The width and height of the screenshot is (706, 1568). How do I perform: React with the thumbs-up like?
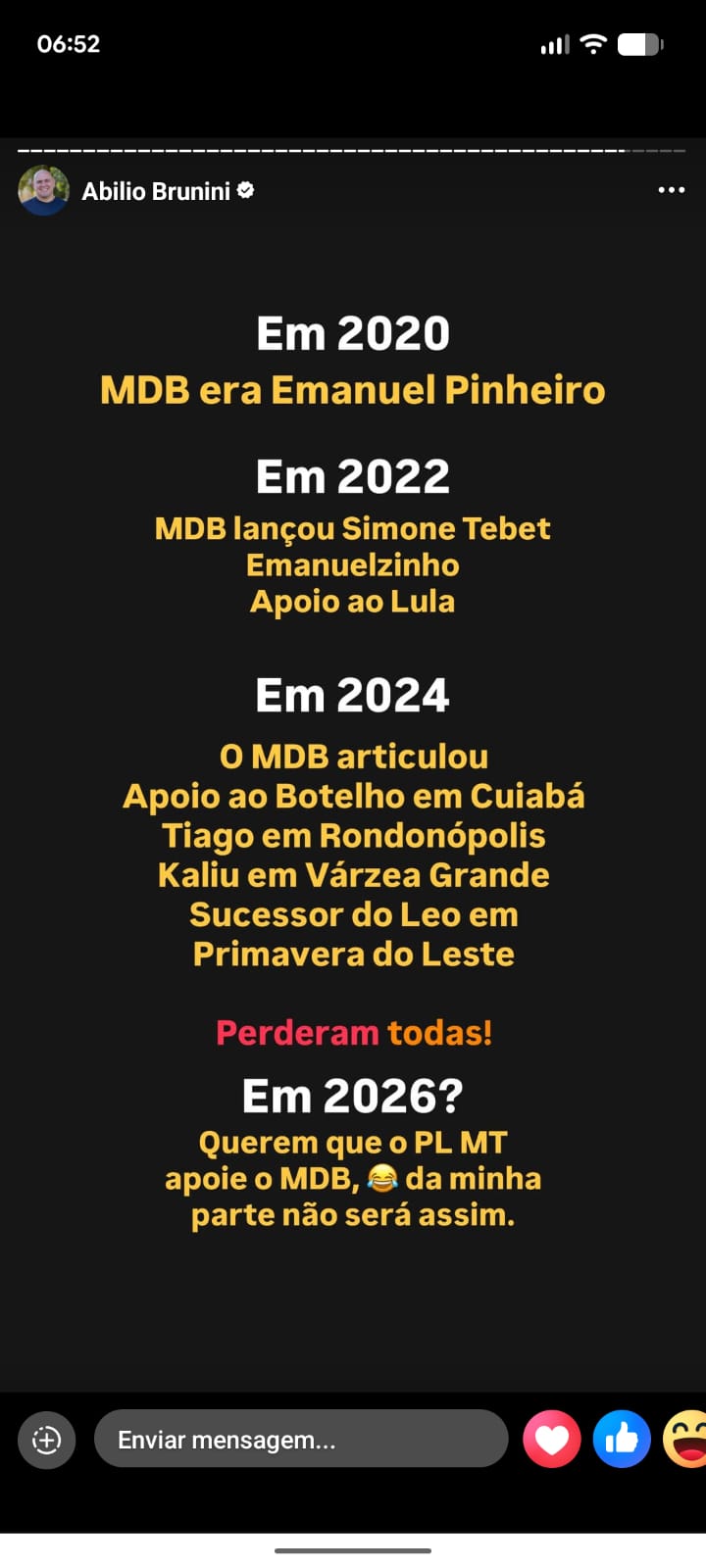pyautogui.click(x=622, y=1440)
